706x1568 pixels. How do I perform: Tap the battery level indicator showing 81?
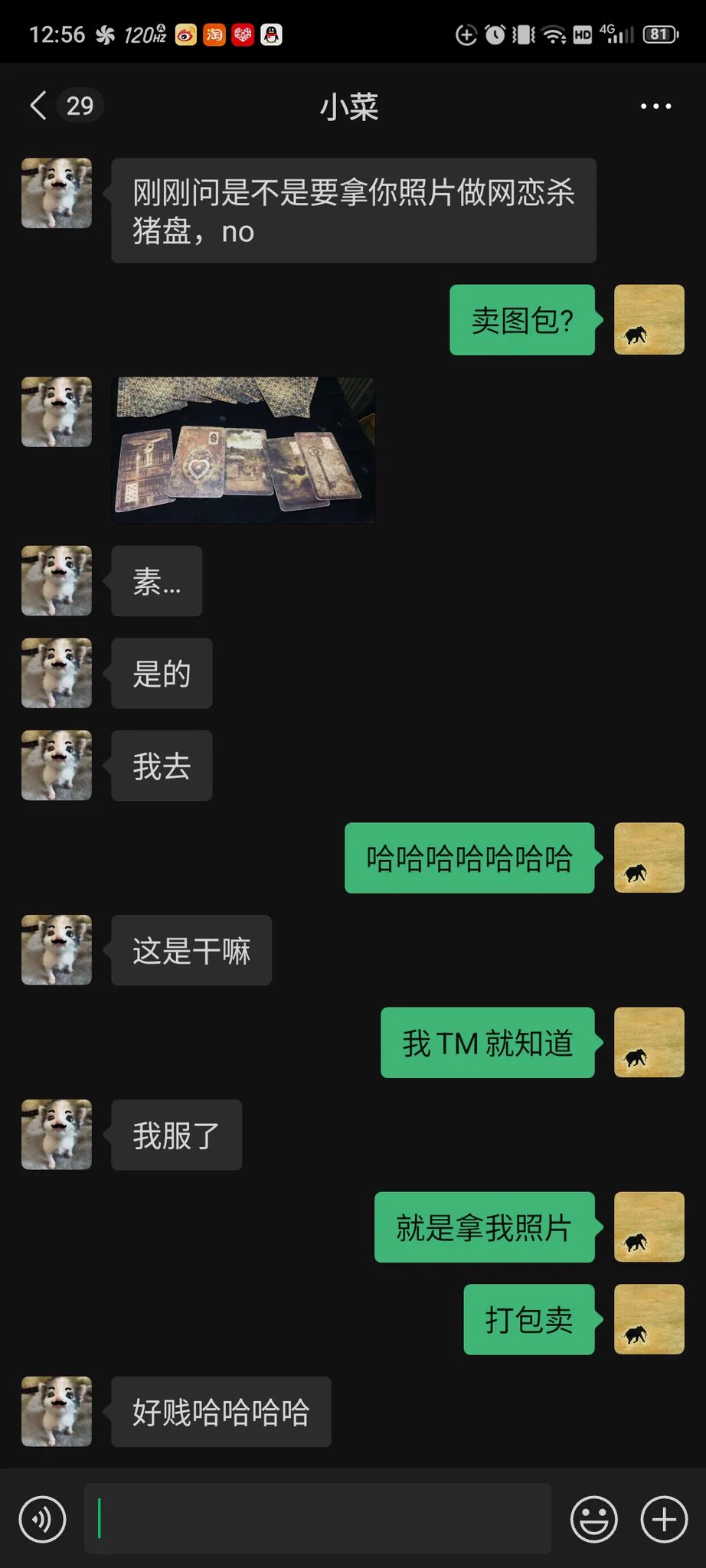click(659, 35)
